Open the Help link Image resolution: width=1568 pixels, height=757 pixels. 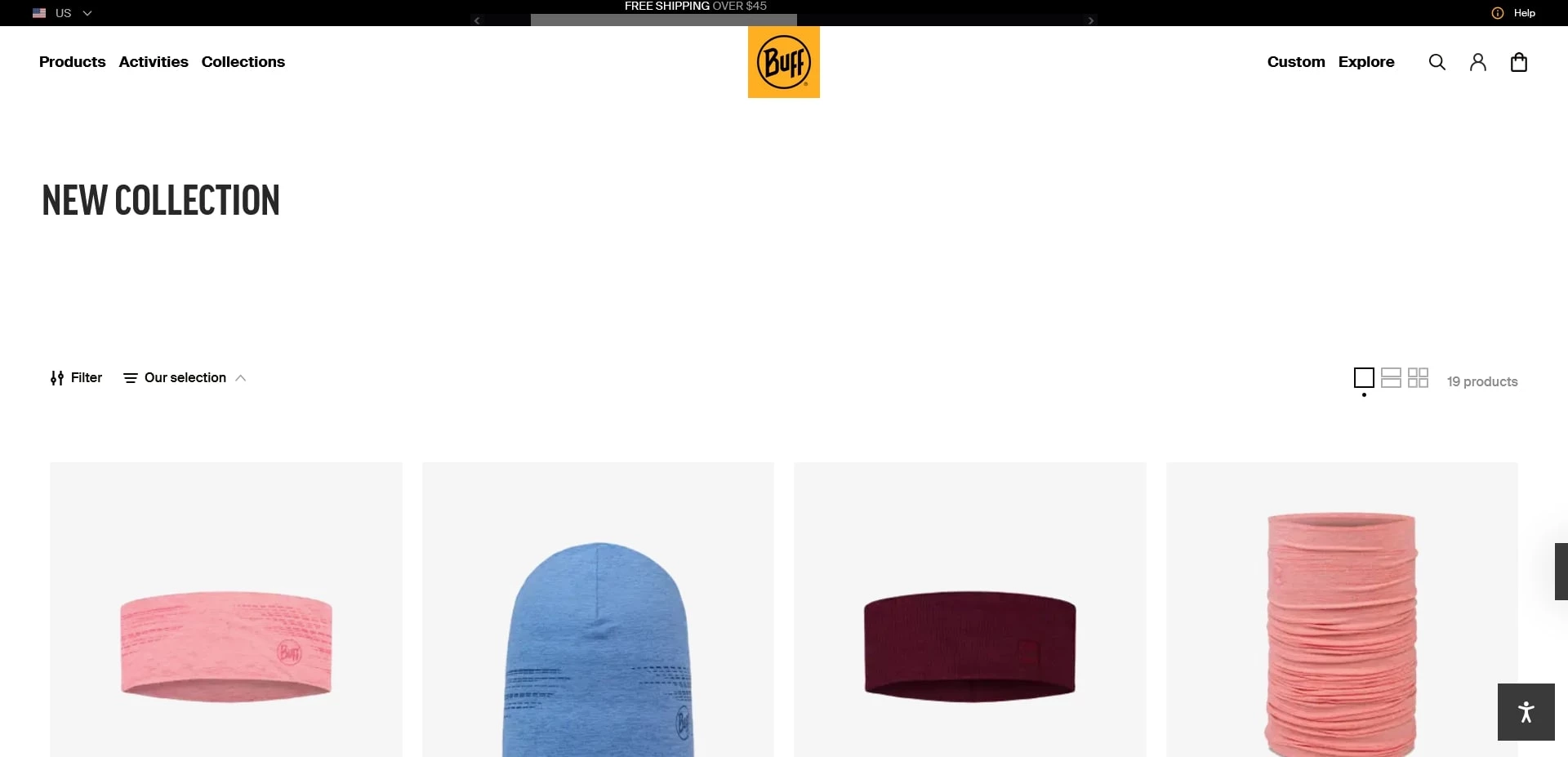(x=1516, y=13)
